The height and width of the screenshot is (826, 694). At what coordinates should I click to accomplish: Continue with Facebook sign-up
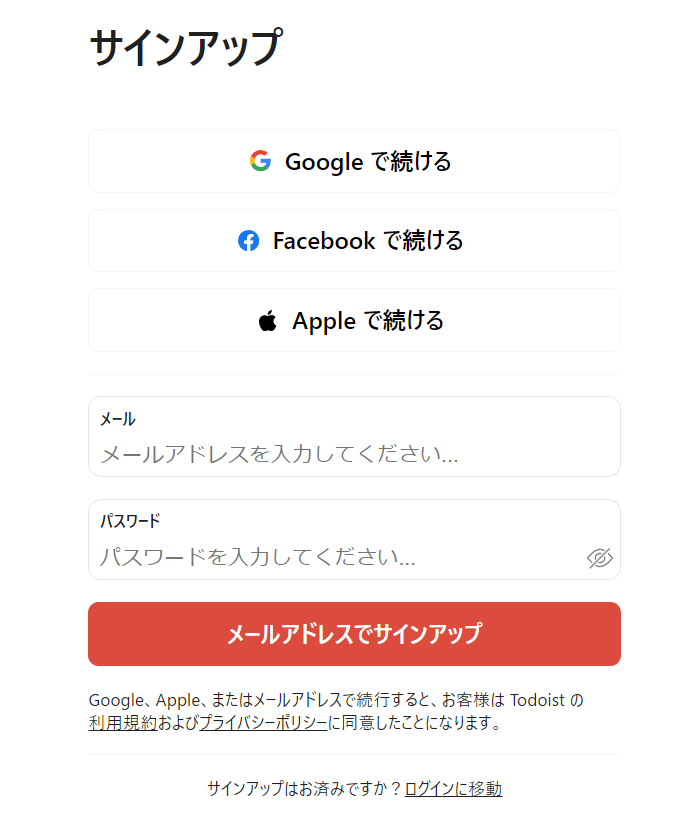click(354, 241)
